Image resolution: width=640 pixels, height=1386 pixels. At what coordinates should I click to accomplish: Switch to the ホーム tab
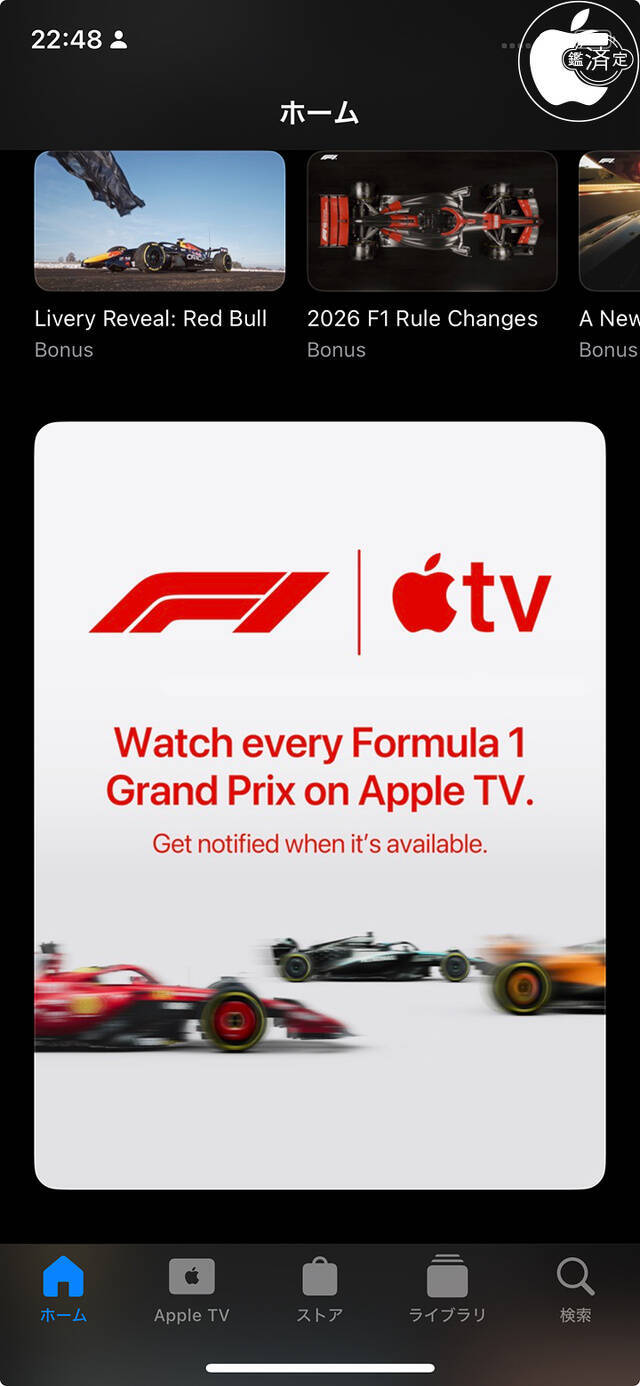click(64, 1290)
